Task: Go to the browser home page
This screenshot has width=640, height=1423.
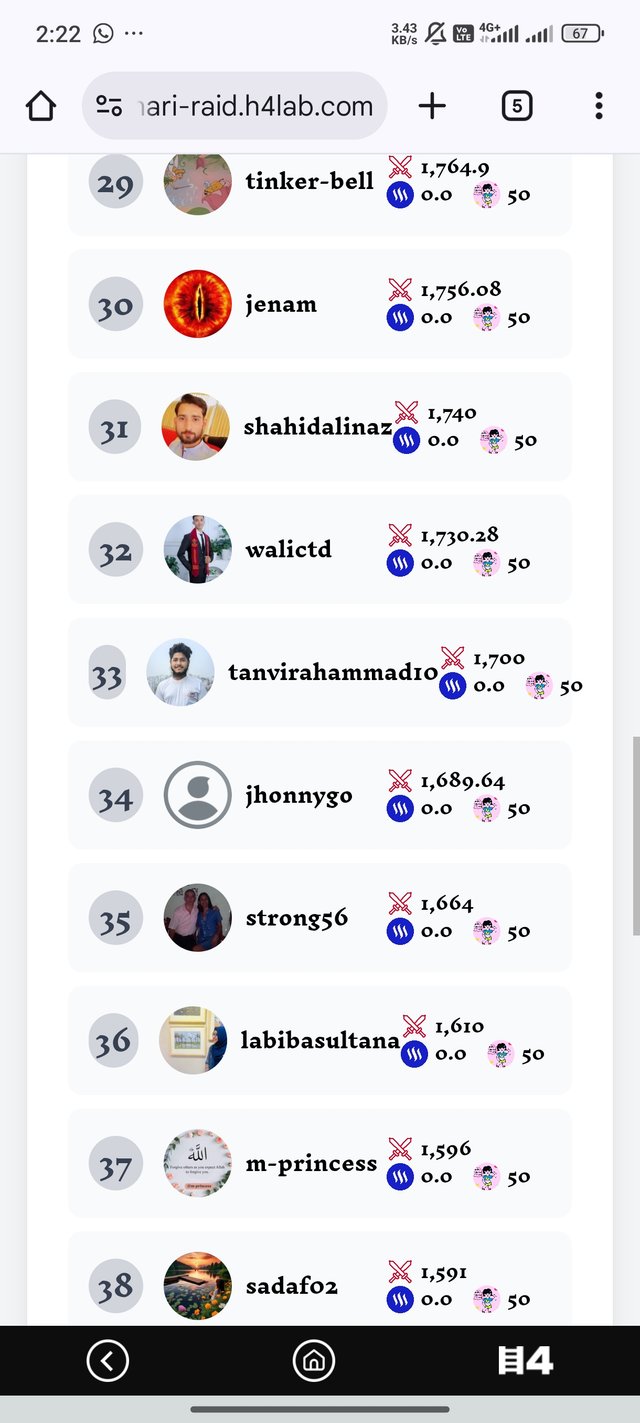Action: tap(41, 106)
